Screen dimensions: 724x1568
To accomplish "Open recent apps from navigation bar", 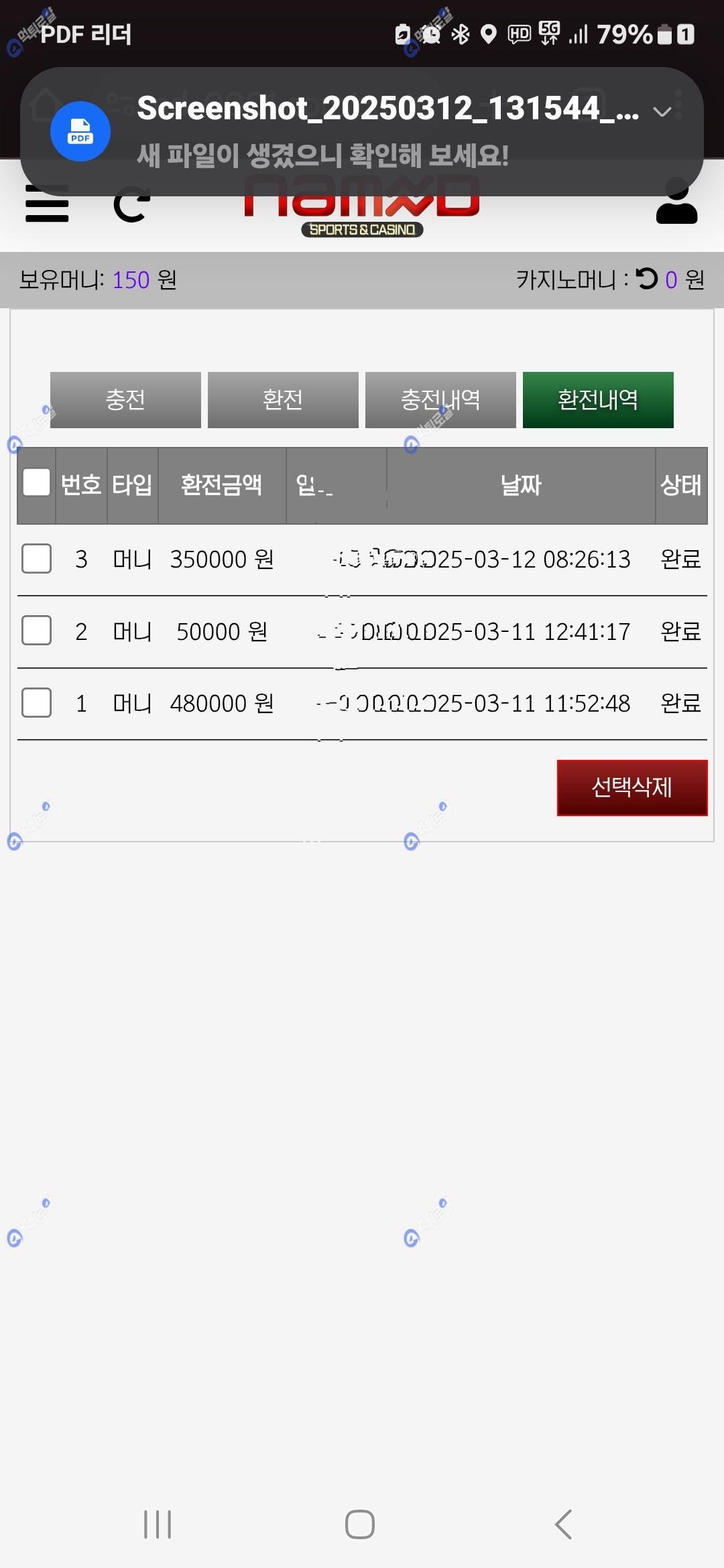I will 158,1524.
